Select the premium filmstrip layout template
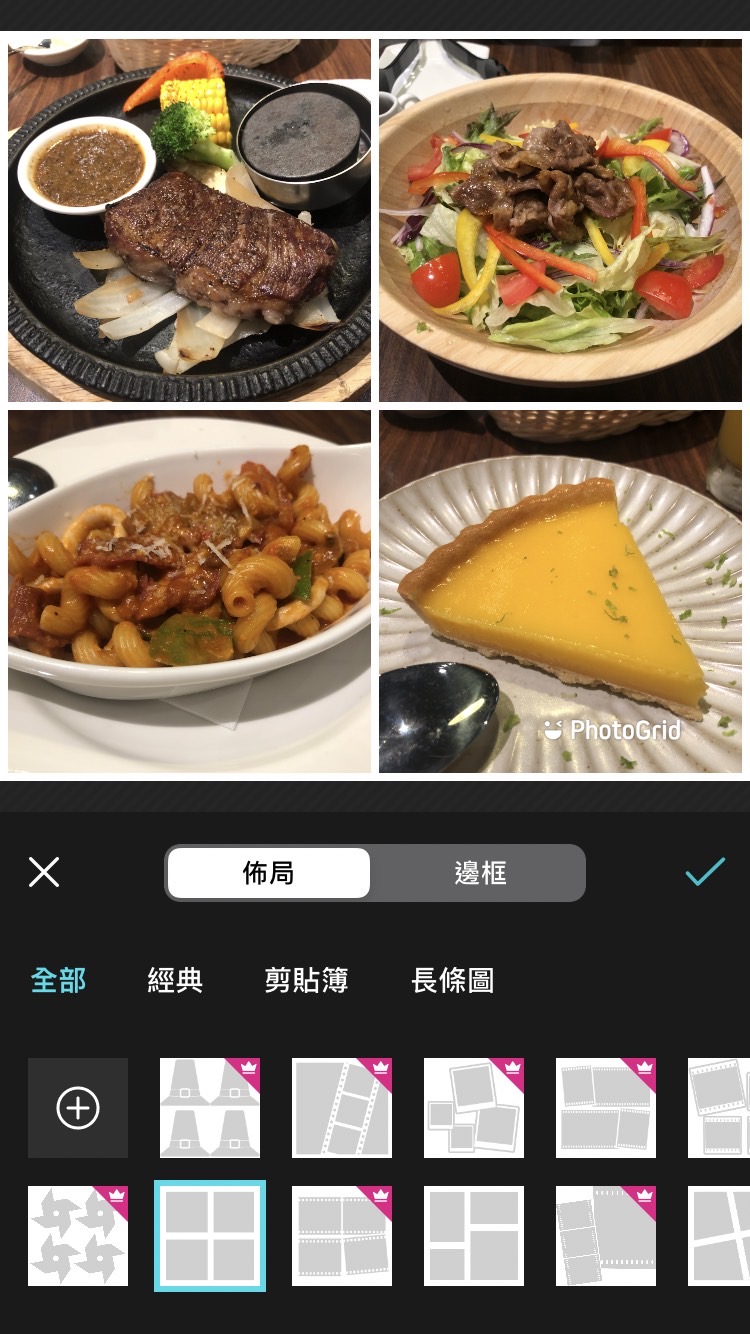750x1334 pixels. pos(342,1108)
